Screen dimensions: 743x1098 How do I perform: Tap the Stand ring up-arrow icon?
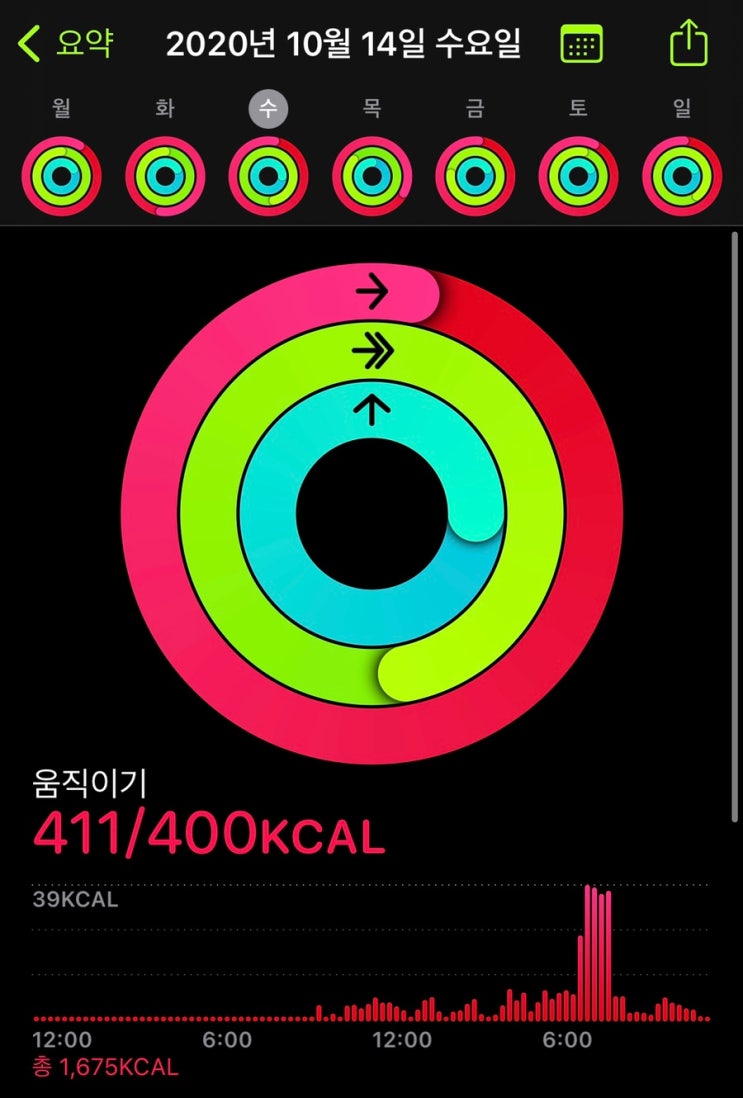click(371, 410)
